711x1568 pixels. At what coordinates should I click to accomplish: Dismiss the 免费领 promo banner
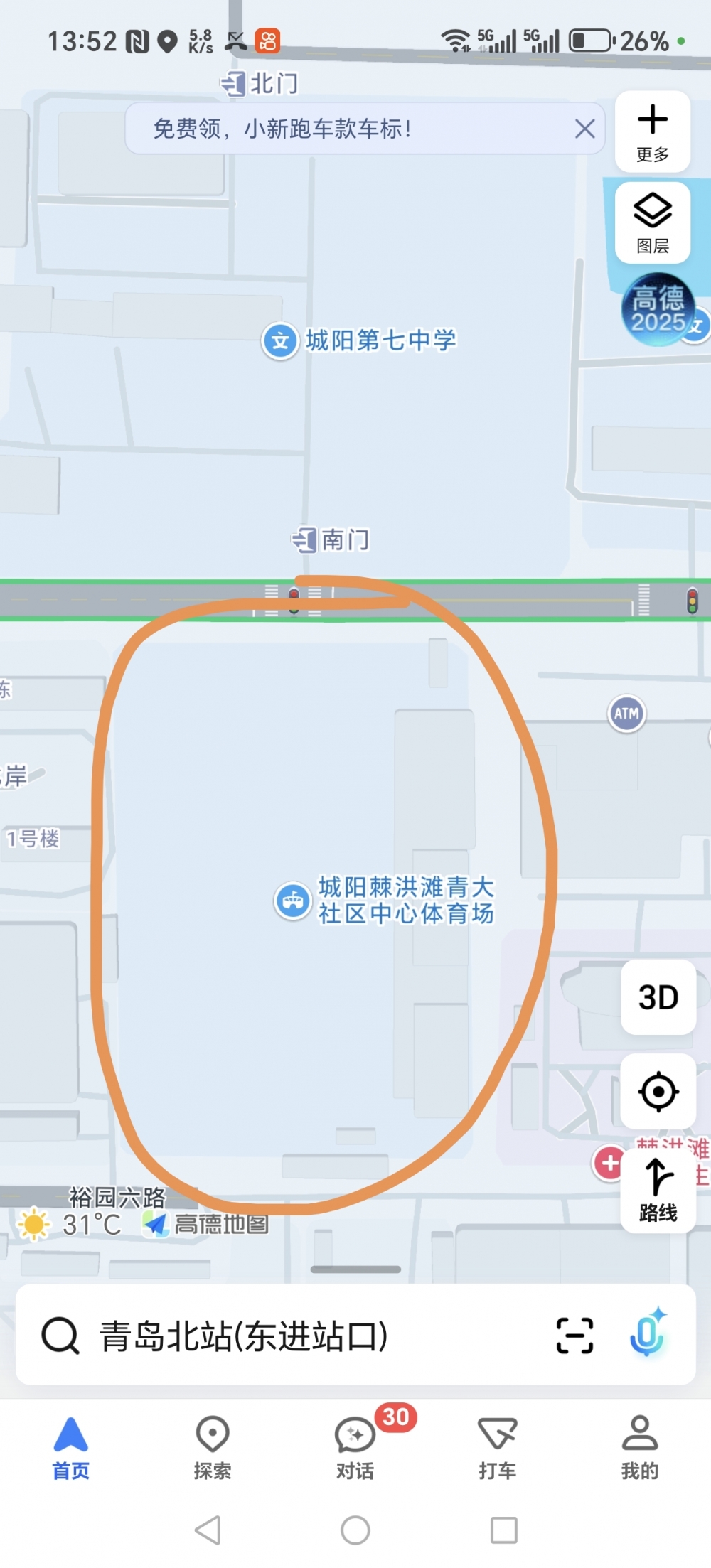[584, 129]
